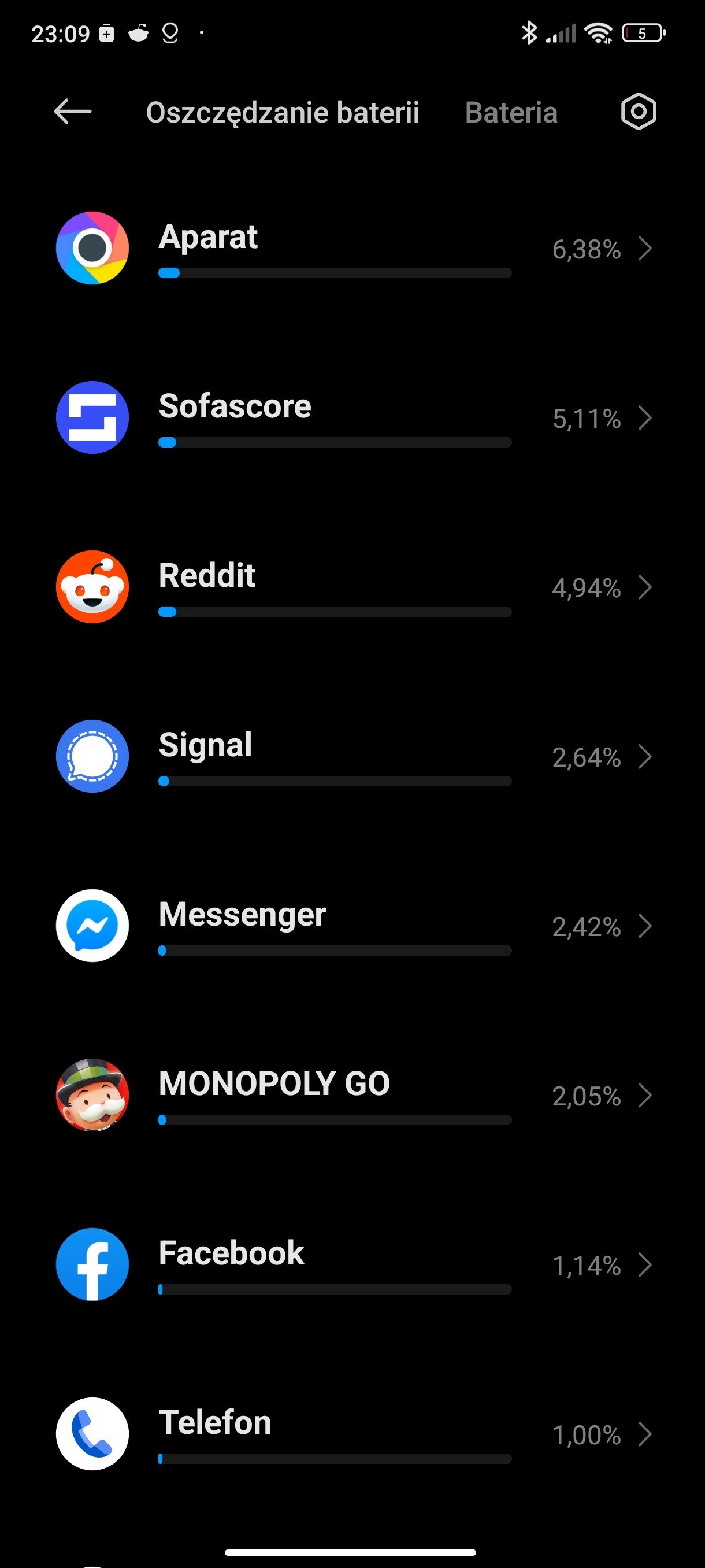Switch to the Oszczędzanie baterii tab

pyautogui.click(x=282, y=113)
